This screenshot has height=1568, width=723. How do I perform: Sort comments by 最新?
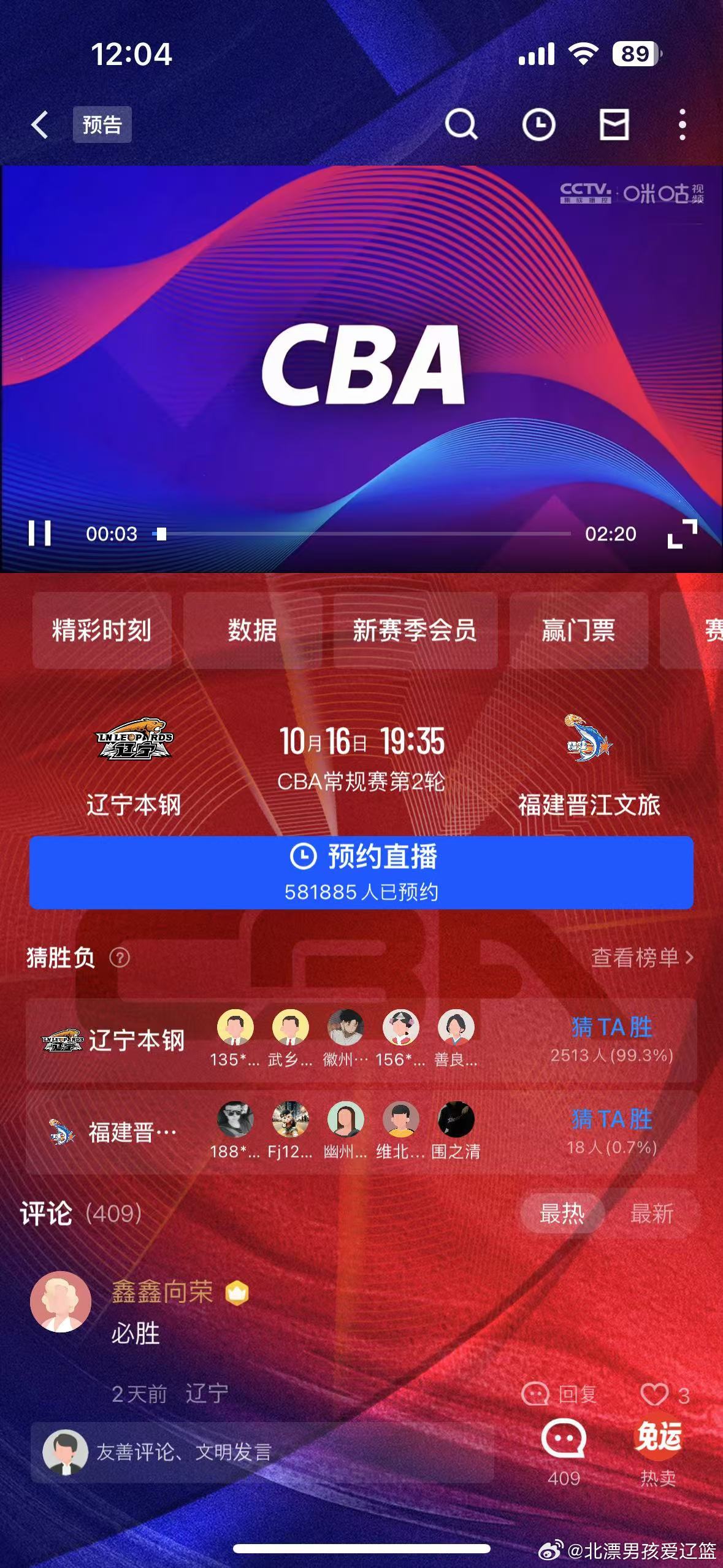651,1213
